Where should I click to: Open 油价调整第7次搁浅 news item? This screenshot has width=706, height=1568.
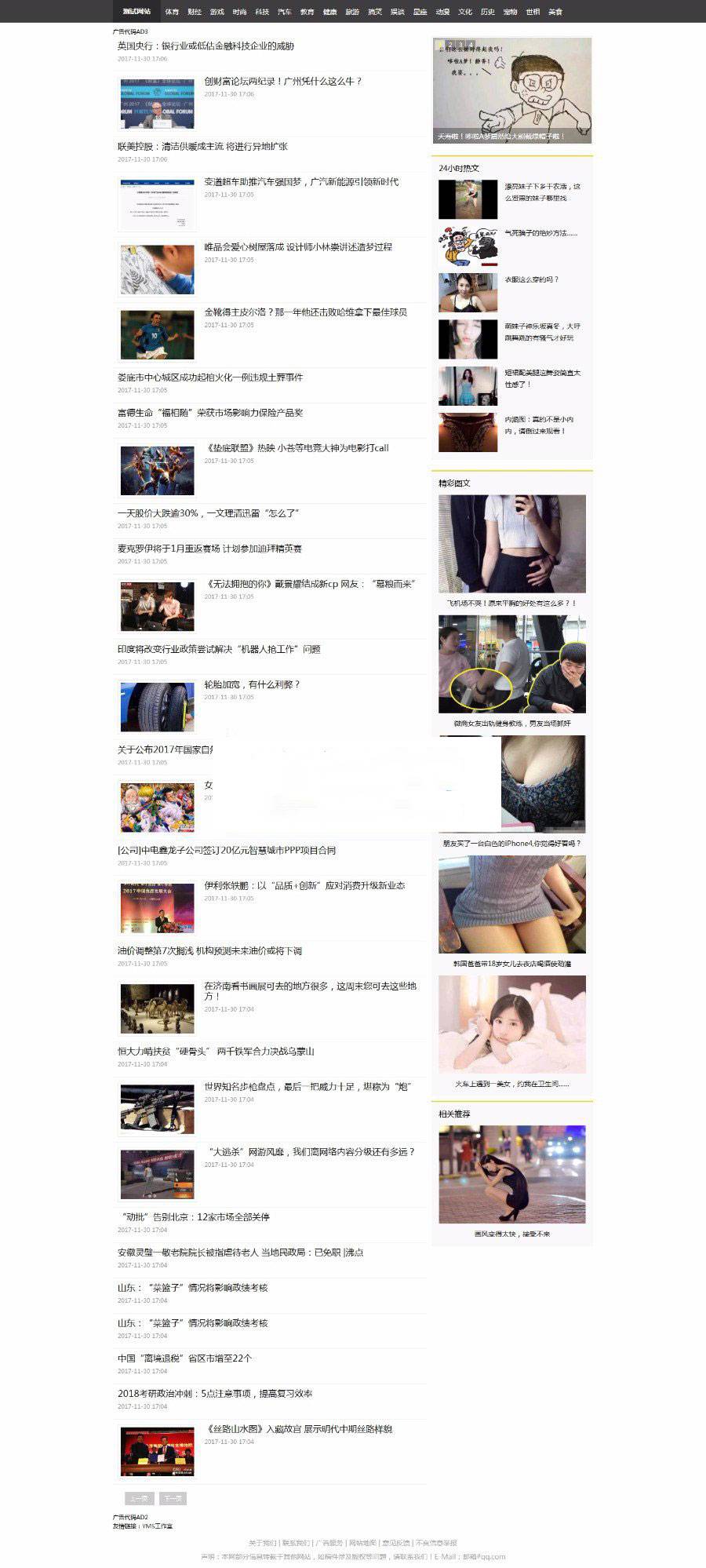click(209, 951)
